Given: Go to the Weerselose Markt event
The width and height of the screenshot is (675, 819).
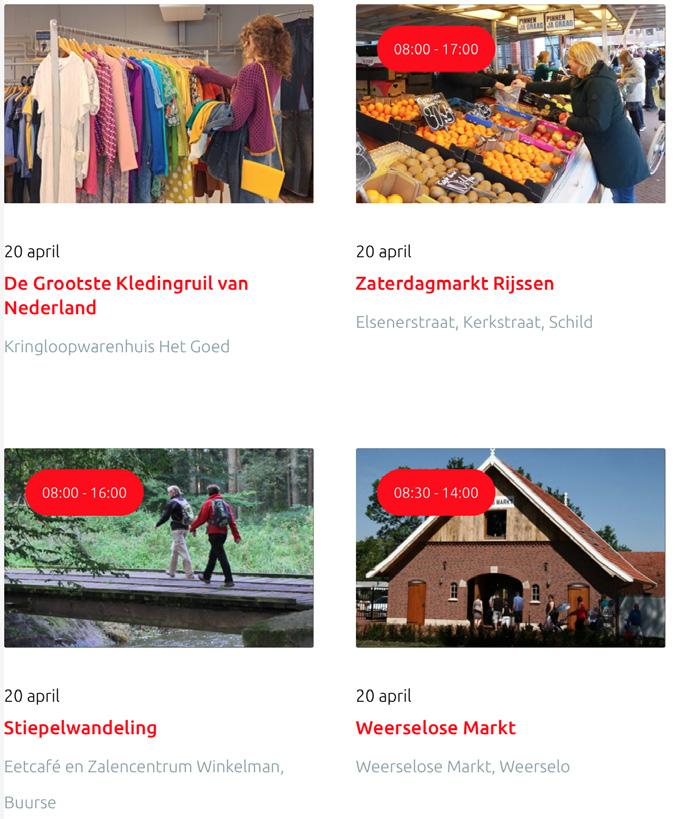Looking at the screenshot, I should click(x=435, y=727).
